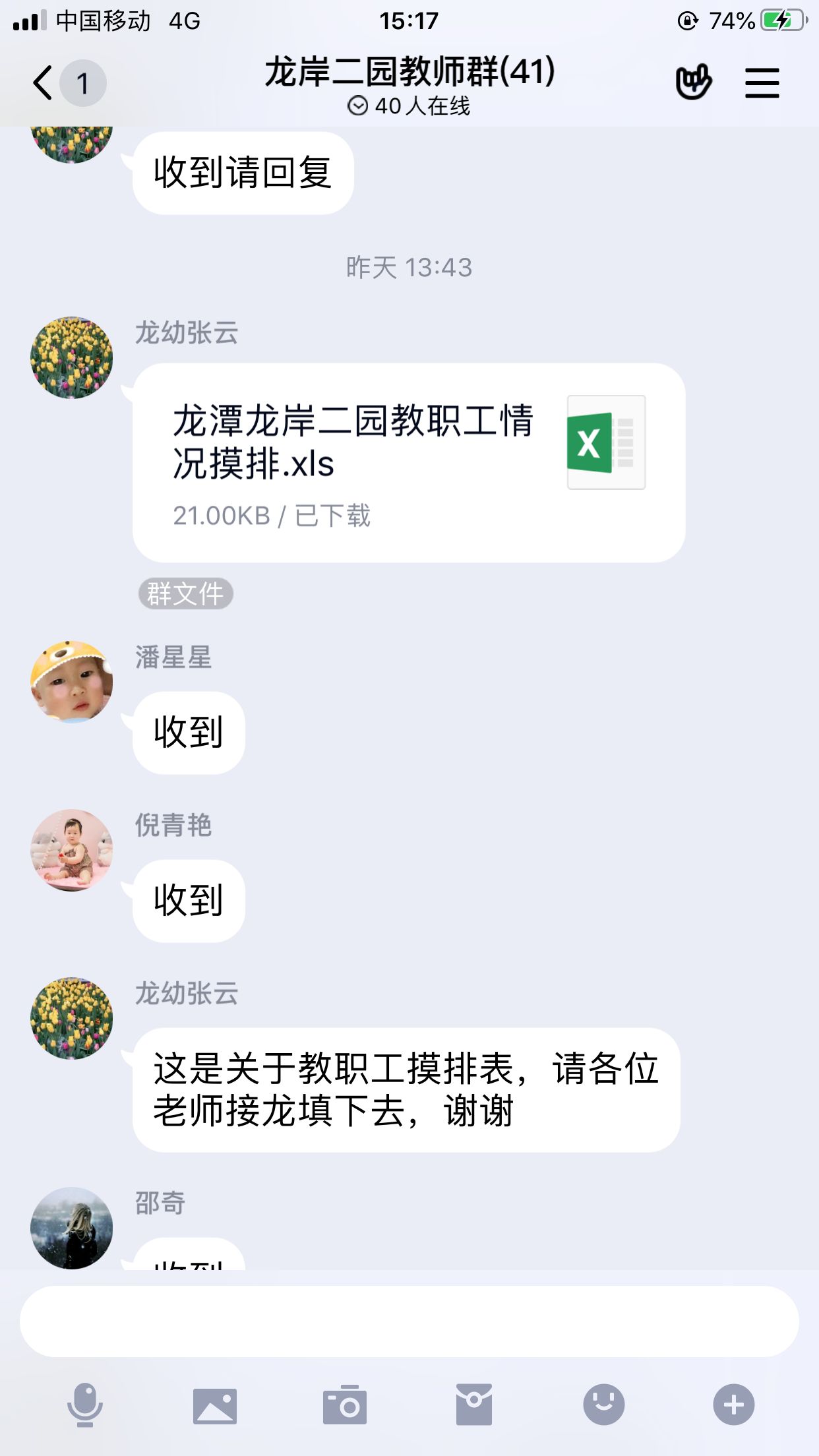Open the 龙潭龙岸二园教职工情况摸排.xls file
819x1456 pixels.
(408, 462)
